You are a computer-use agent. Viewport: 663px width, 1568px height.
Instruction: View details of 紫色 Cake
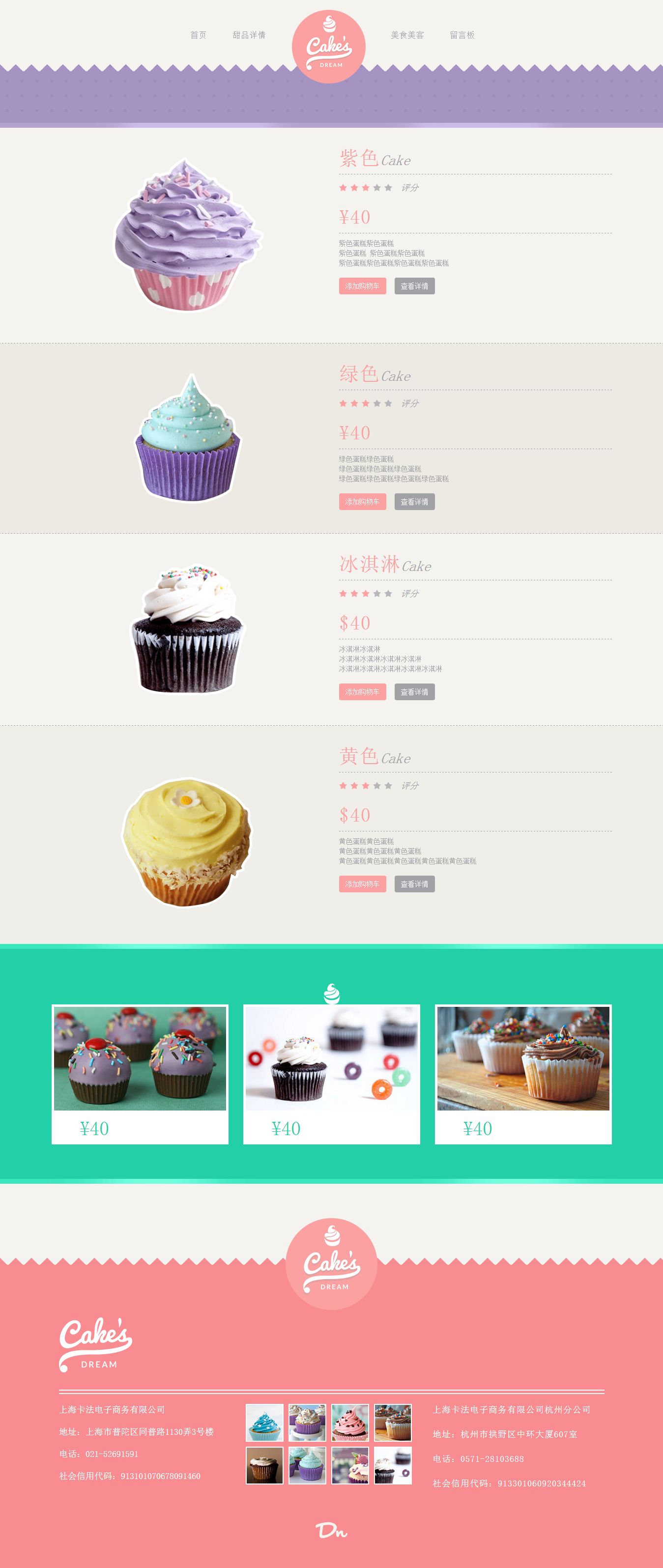(x=414, y=286)
